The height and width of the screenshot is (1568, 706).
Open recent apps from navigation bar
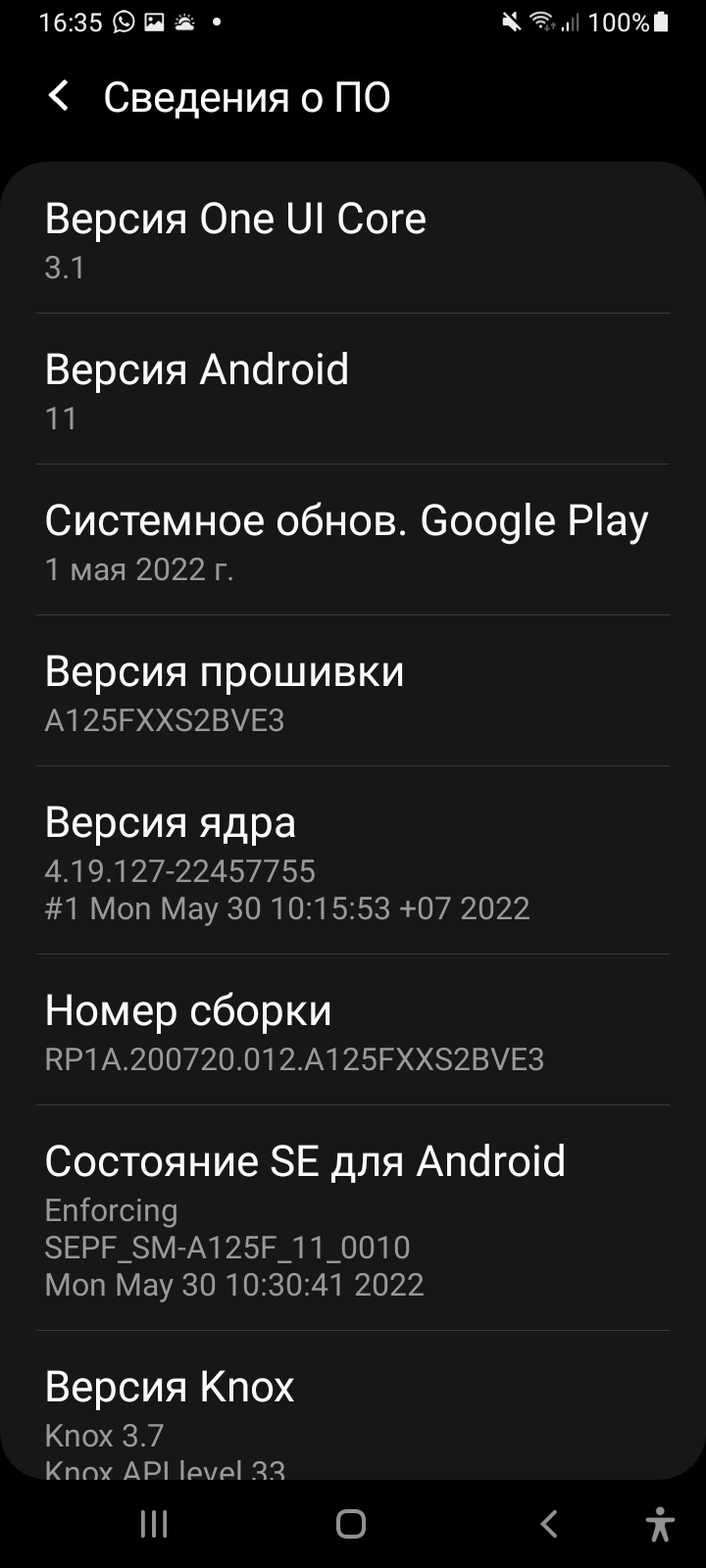coord(154,1524)
